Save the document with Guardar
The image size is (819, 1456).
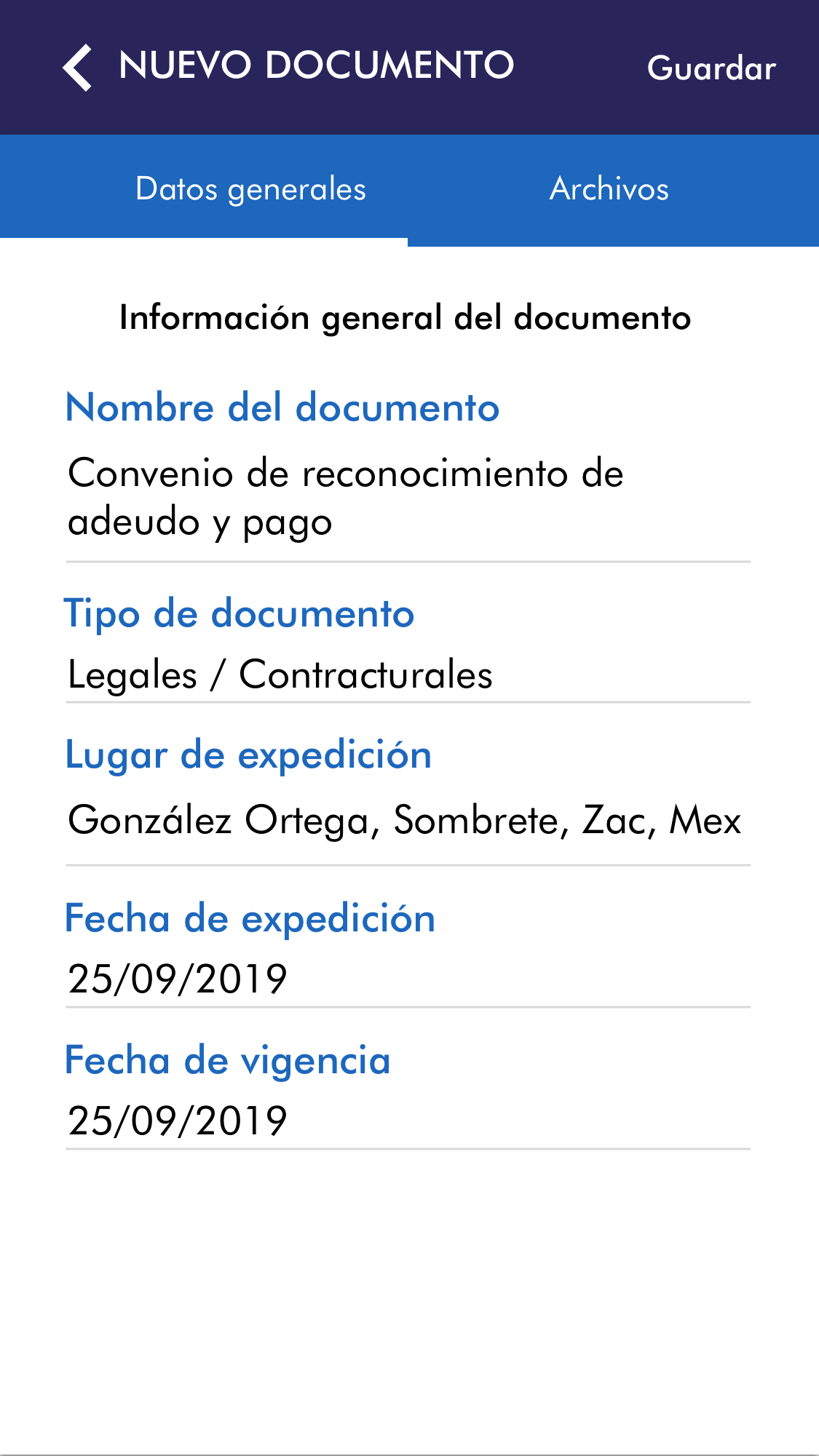[x=711, y=68]
